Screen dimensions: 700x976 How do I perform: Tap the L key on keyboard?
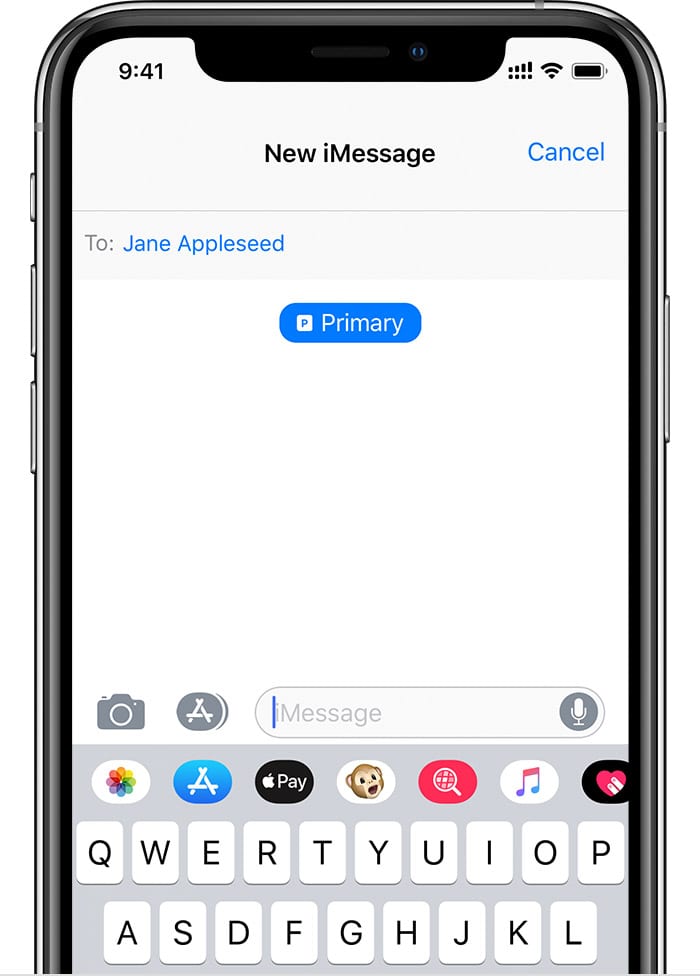tap(573, 933)
